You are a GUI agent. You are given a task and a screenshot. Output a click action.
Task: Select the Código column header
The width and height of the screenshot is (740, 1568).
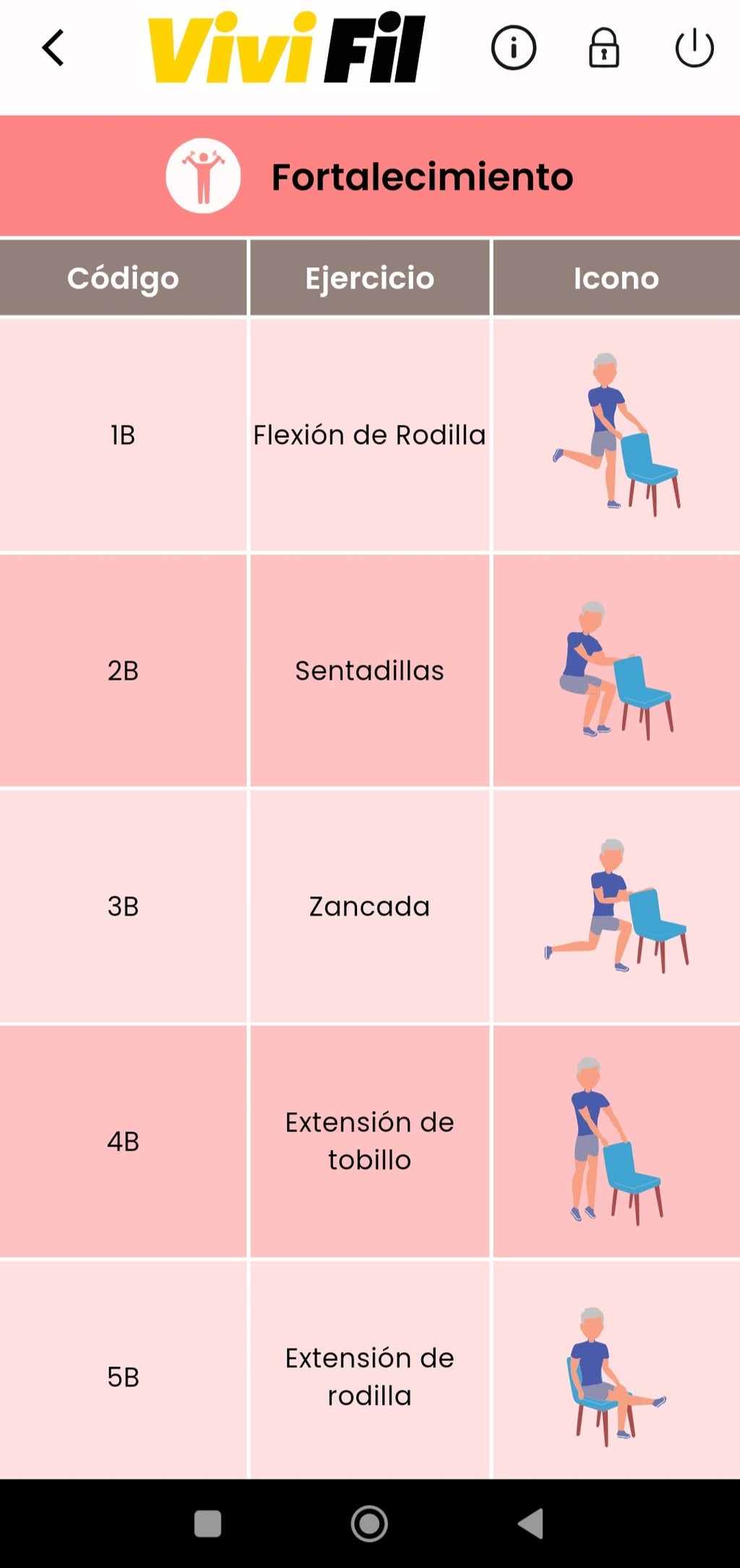(123, 277)
